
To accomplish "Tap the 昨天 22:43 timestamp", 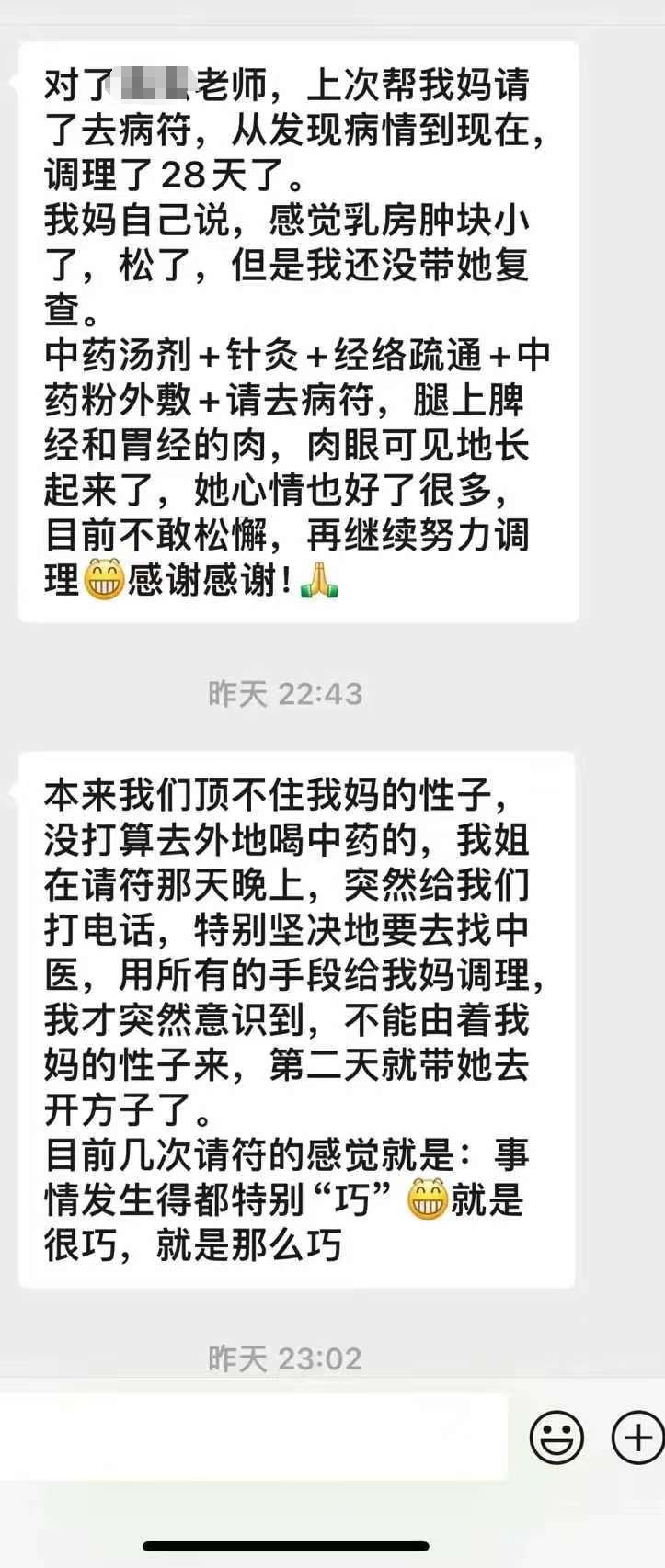I will (283, 695).
